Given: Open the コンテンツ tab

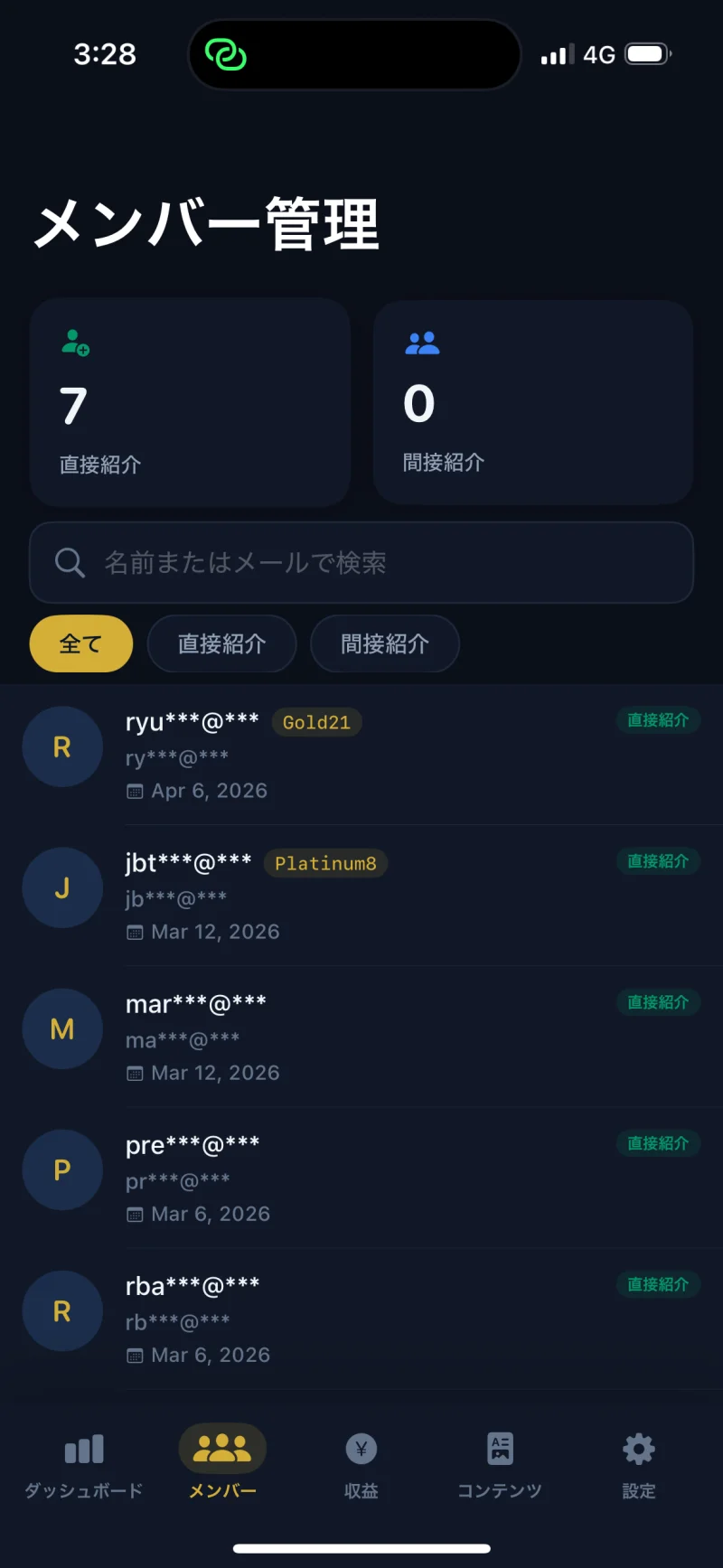Looking at the screenshot, I should tap(500, 1464).
